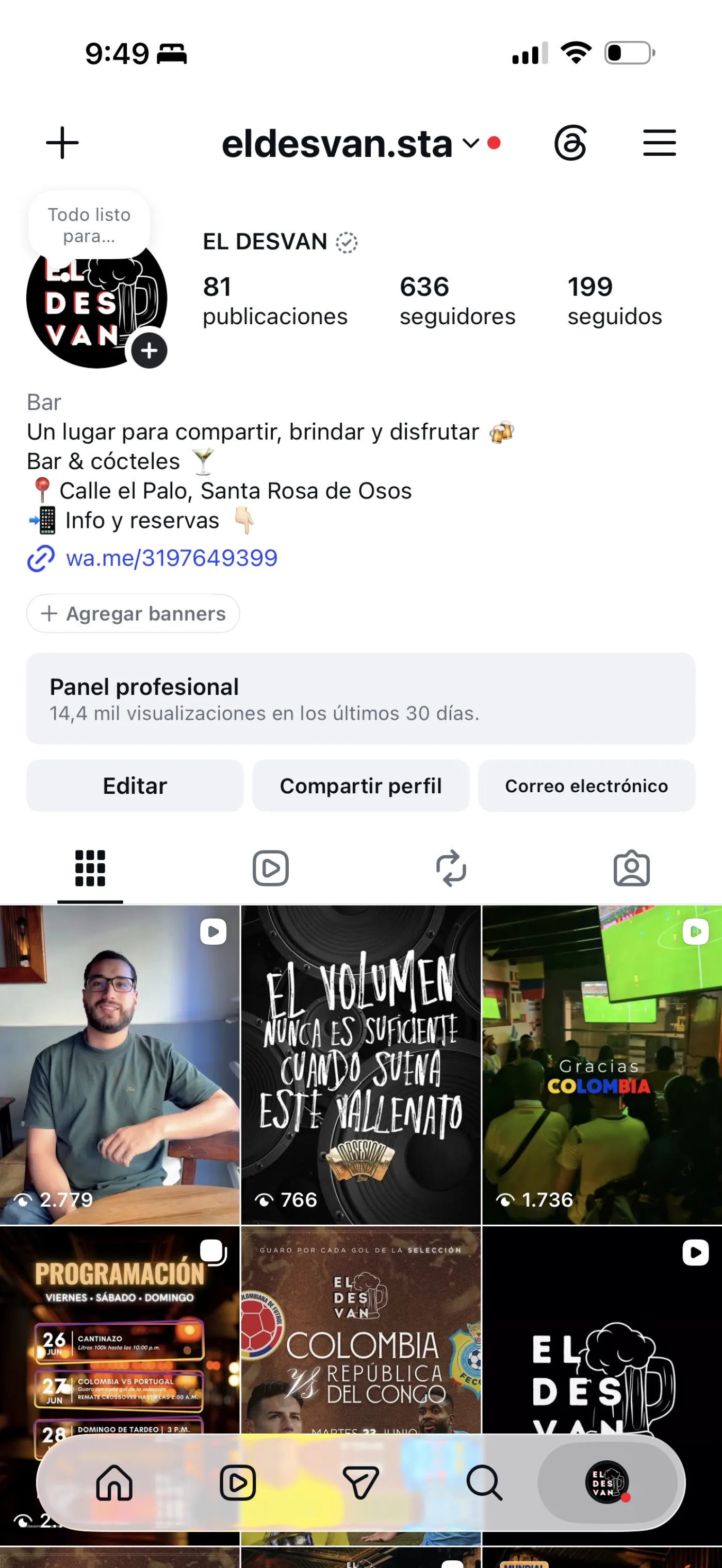The height and width of the screenshot is (1568, 722).
Task: Open direct messages in the bottom bar
Action: click(x=361, y=1483)
